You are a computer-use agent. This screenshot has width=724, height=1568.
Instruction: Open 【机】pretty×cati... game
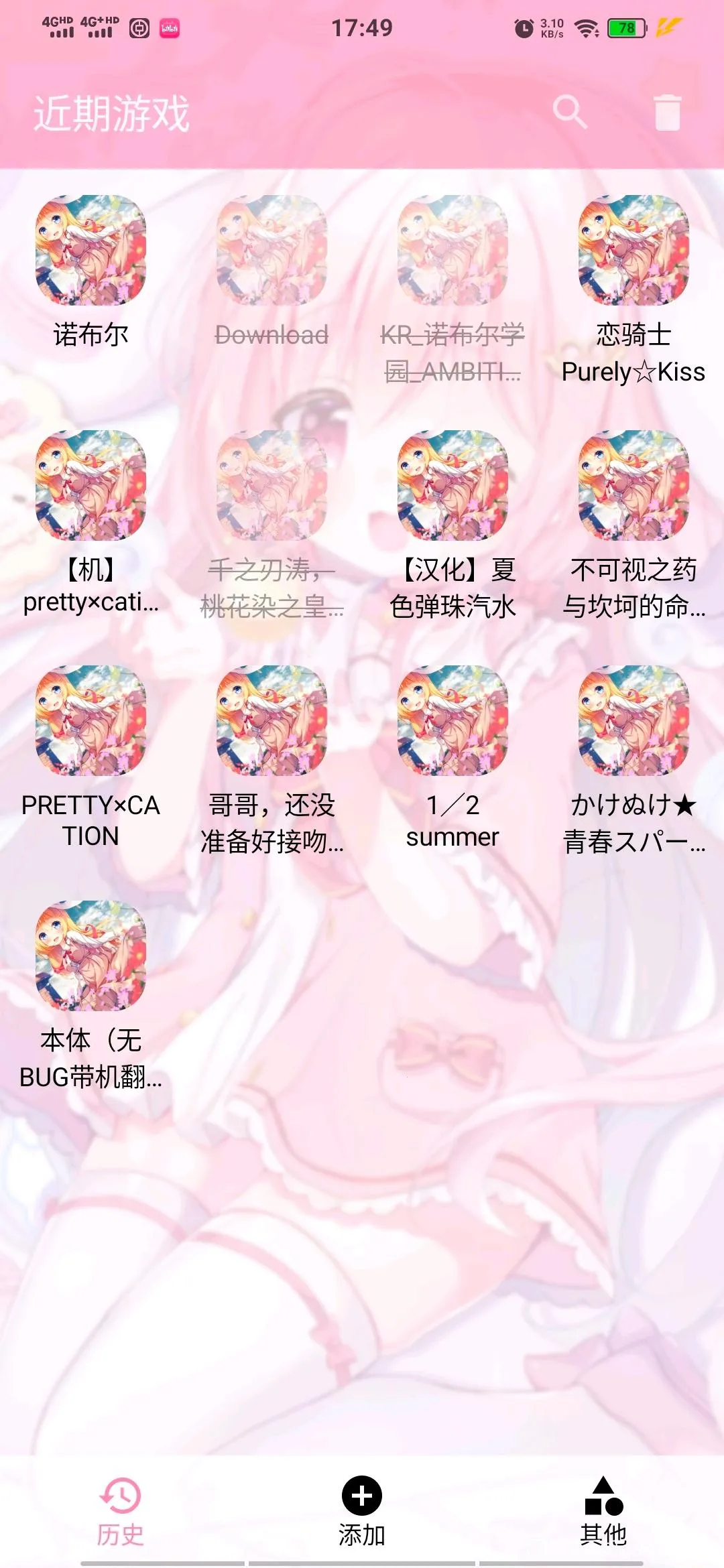(90, 486)
